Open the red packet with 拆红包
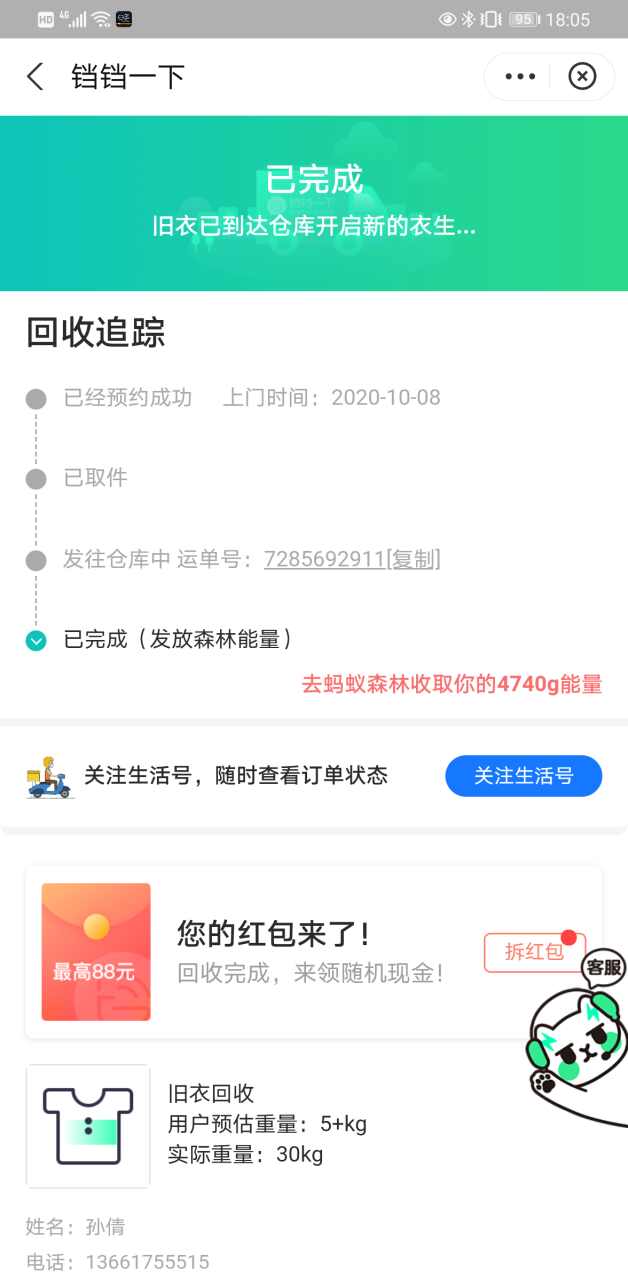 pos(533,952)
